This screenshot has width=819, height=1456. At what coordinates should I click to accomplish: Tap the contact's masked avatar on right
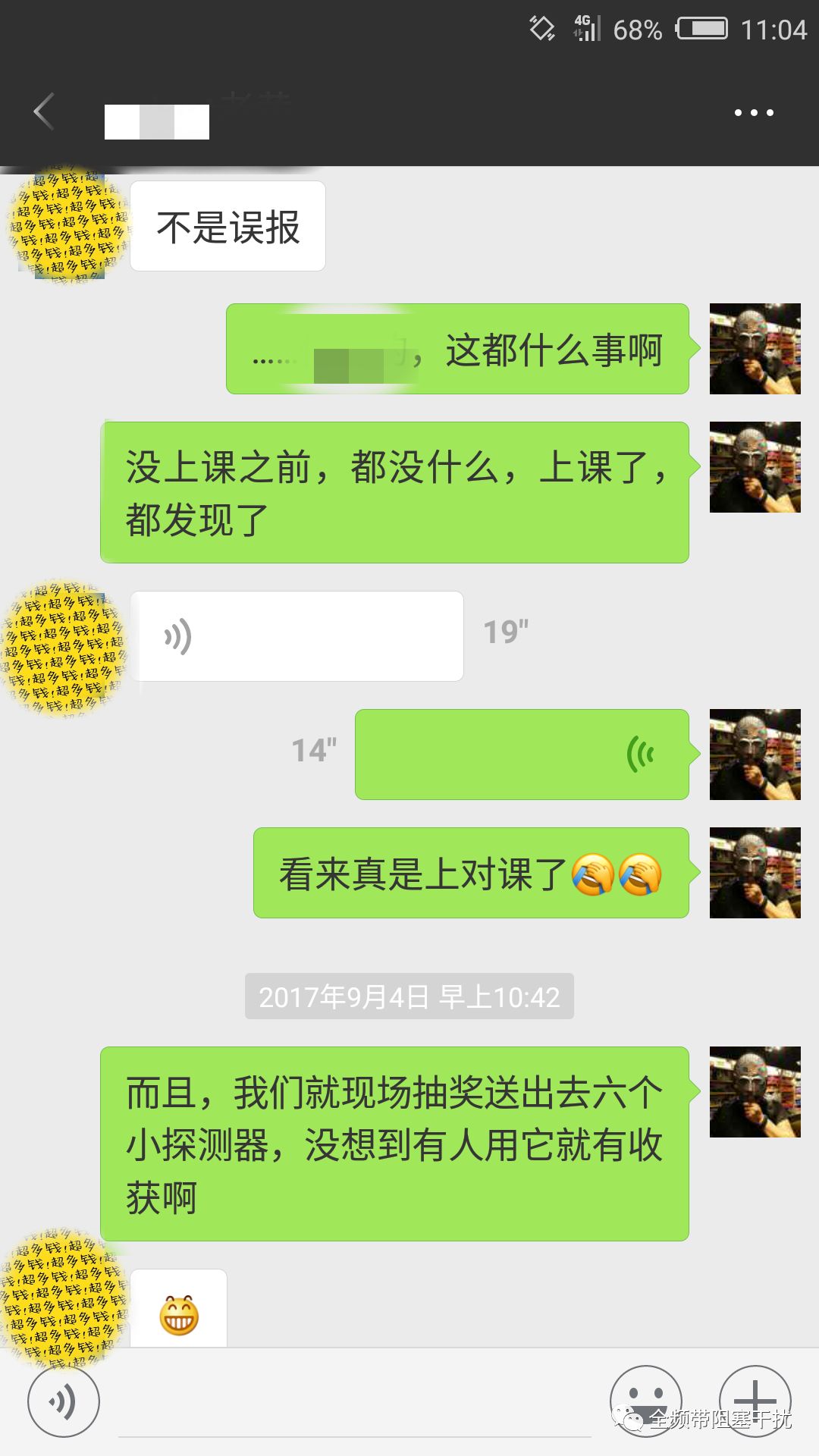(755, 347)
